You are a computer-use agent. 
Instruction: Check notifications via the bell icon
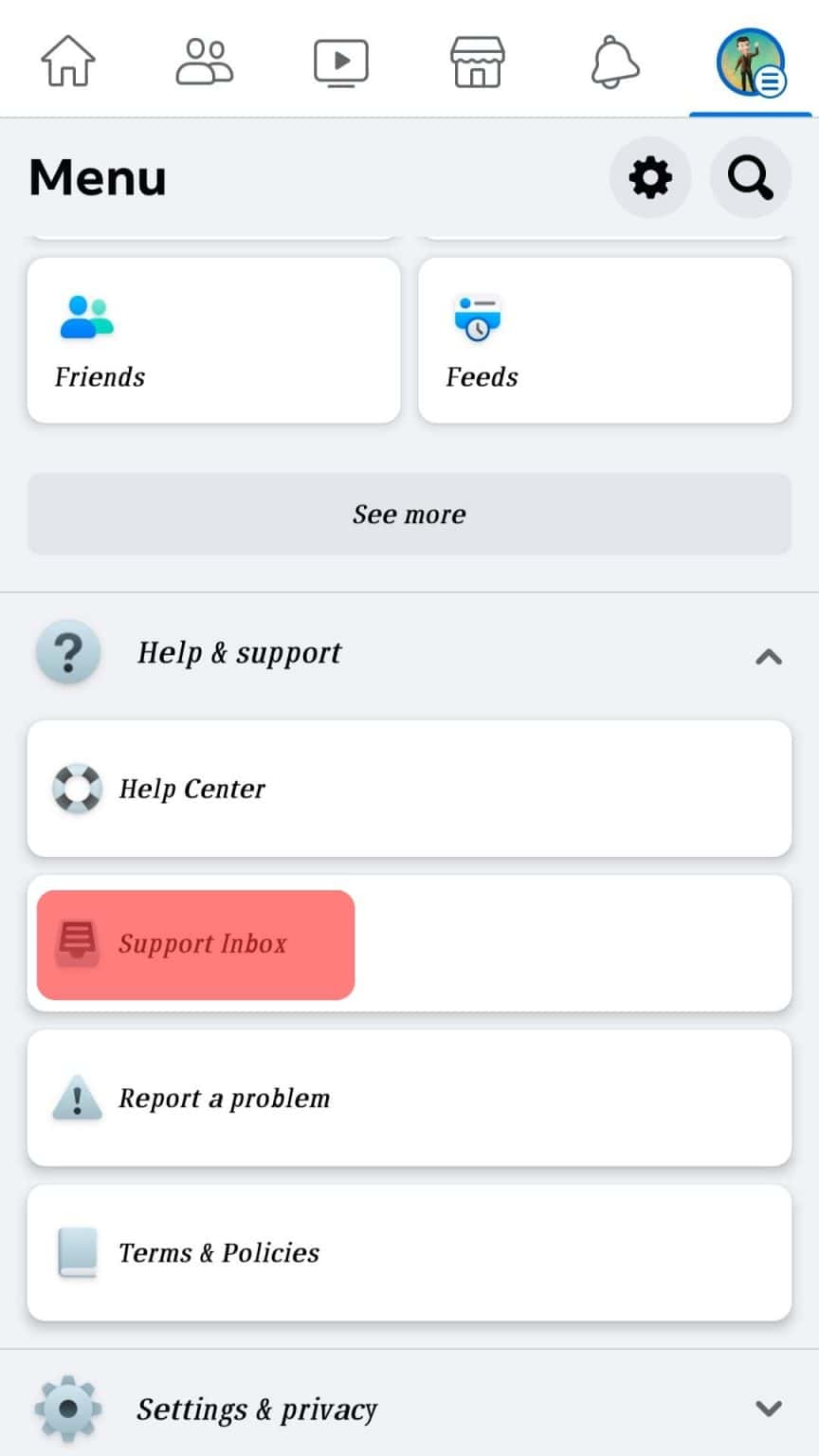coord(613,59)
